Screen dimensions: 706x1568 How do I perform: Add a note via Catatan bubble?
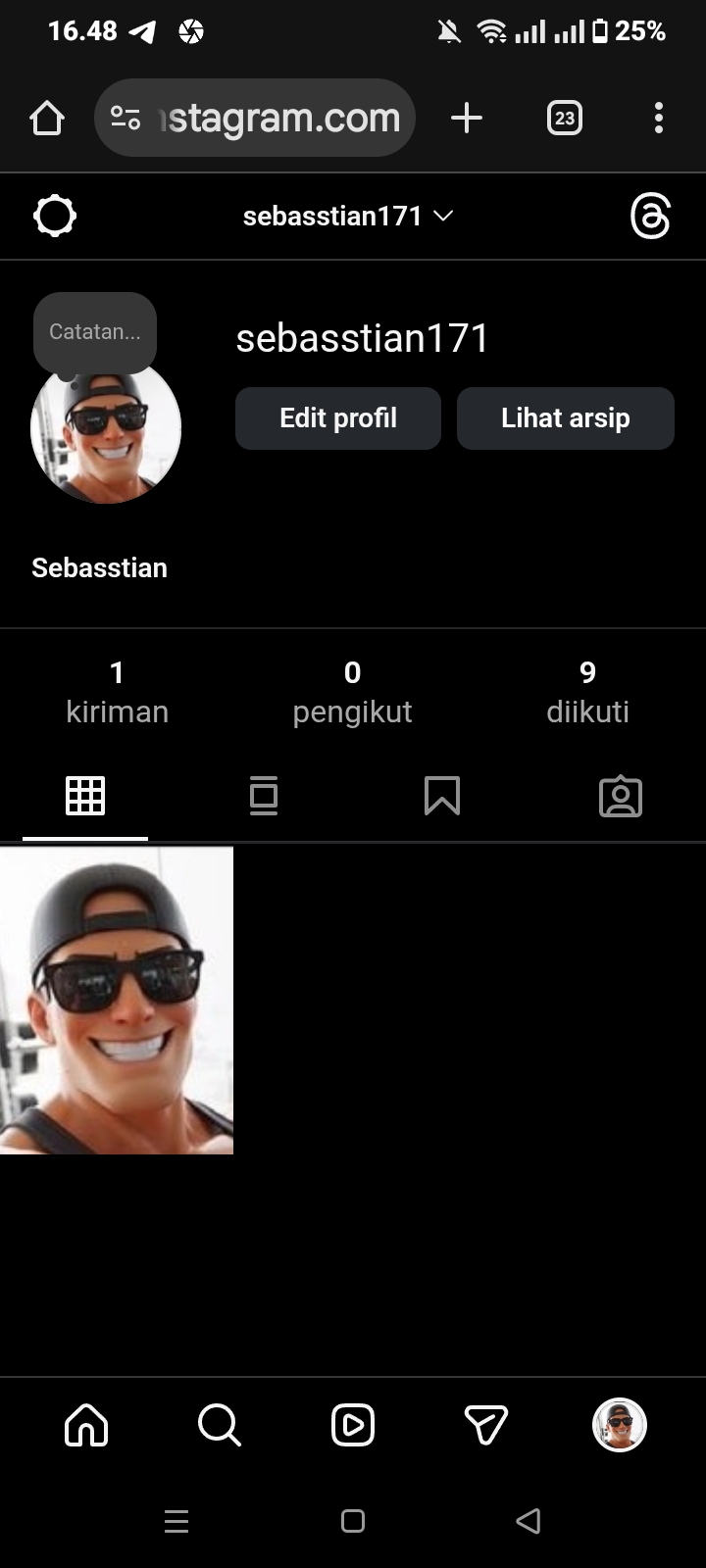[x=95, y=332]
